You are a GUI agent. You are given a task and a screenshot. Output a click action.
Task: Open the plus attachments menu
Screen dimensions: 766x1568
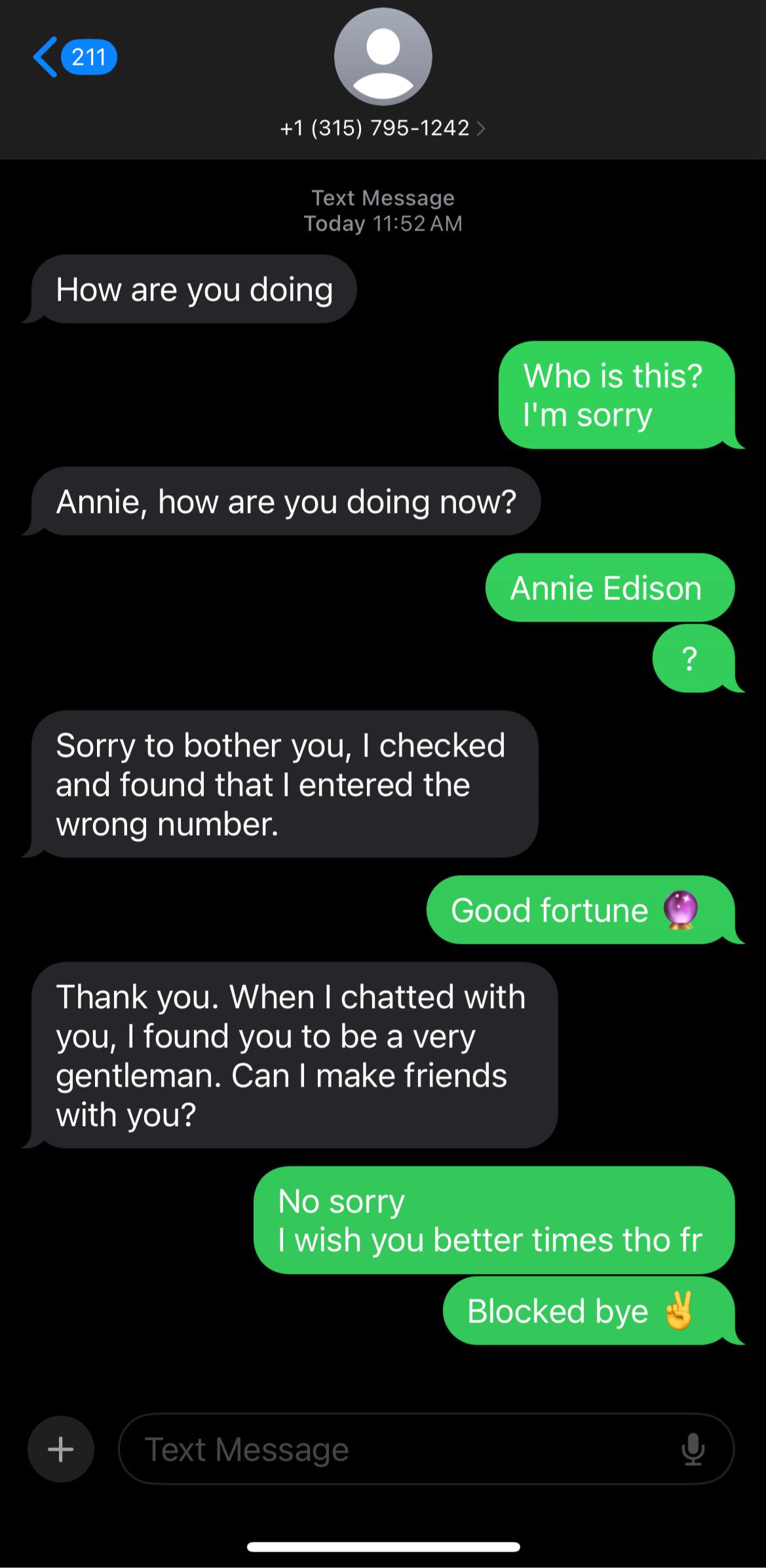click(61, 1448)
